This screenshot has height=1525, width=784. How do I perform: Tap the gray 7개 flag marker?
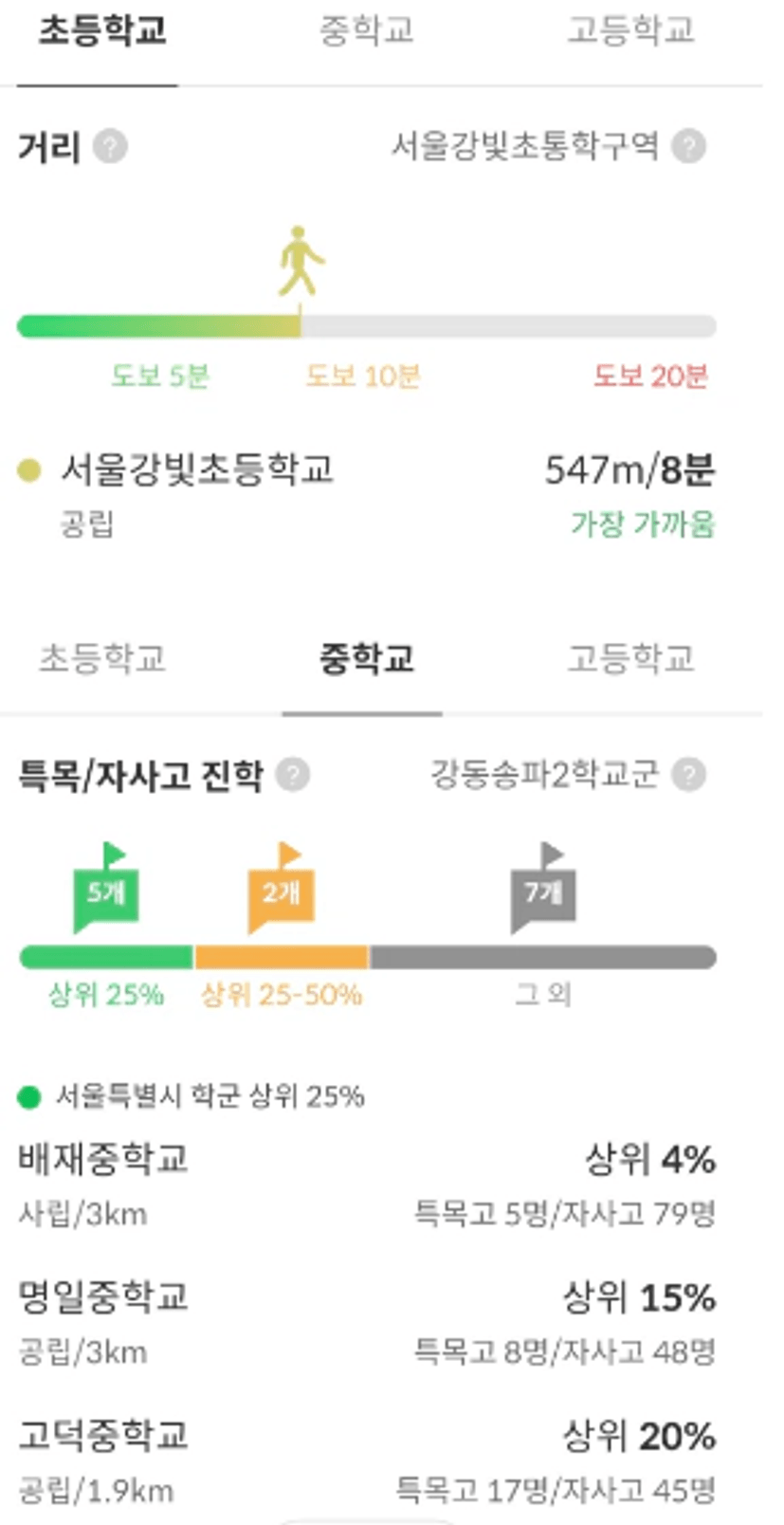click(x=543, y=888)
